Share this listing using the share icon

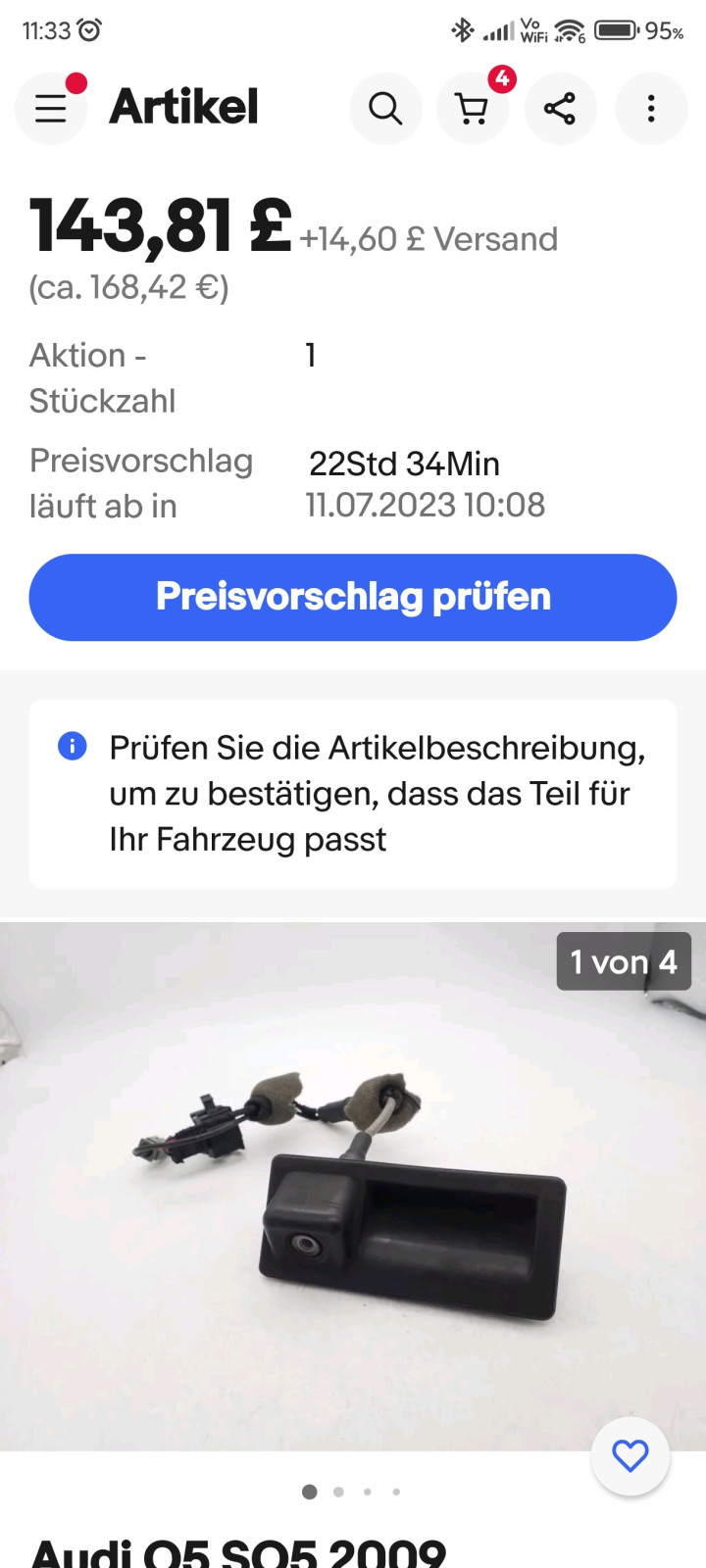point(561,109)
